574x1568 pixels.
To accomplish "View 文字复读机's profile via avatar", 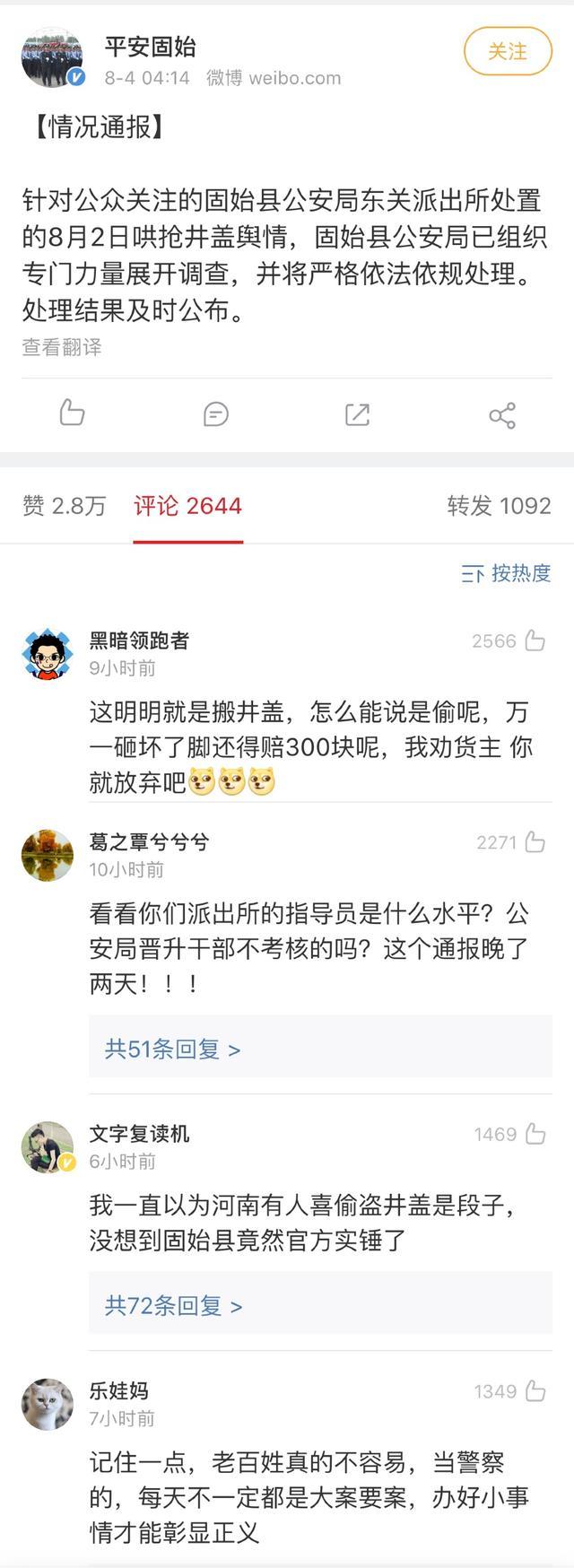I will pyautogui.click(x=47, y=1147).
